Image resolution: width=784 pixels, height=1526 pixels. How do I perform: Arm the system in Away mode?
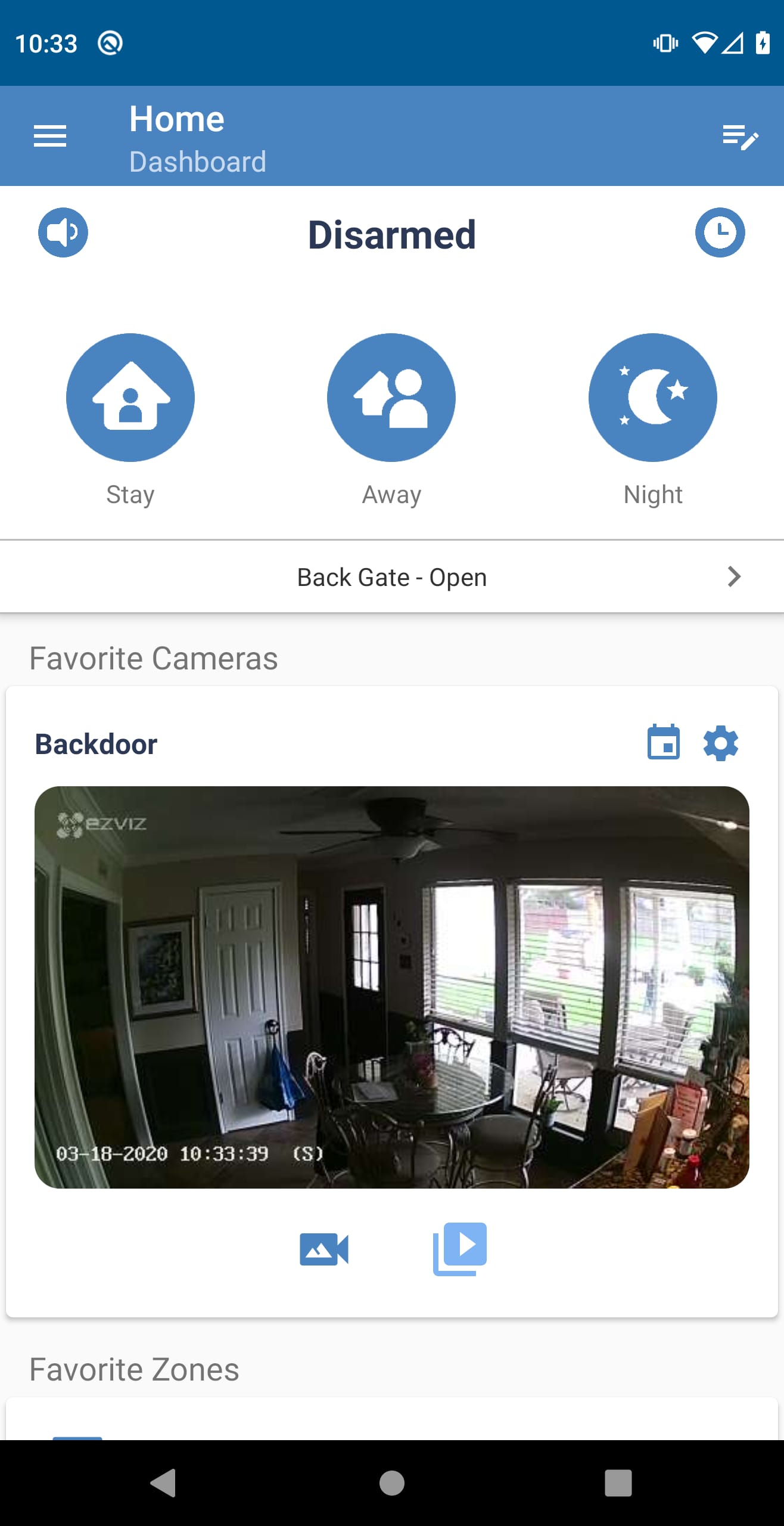click(x=391, y=398)
